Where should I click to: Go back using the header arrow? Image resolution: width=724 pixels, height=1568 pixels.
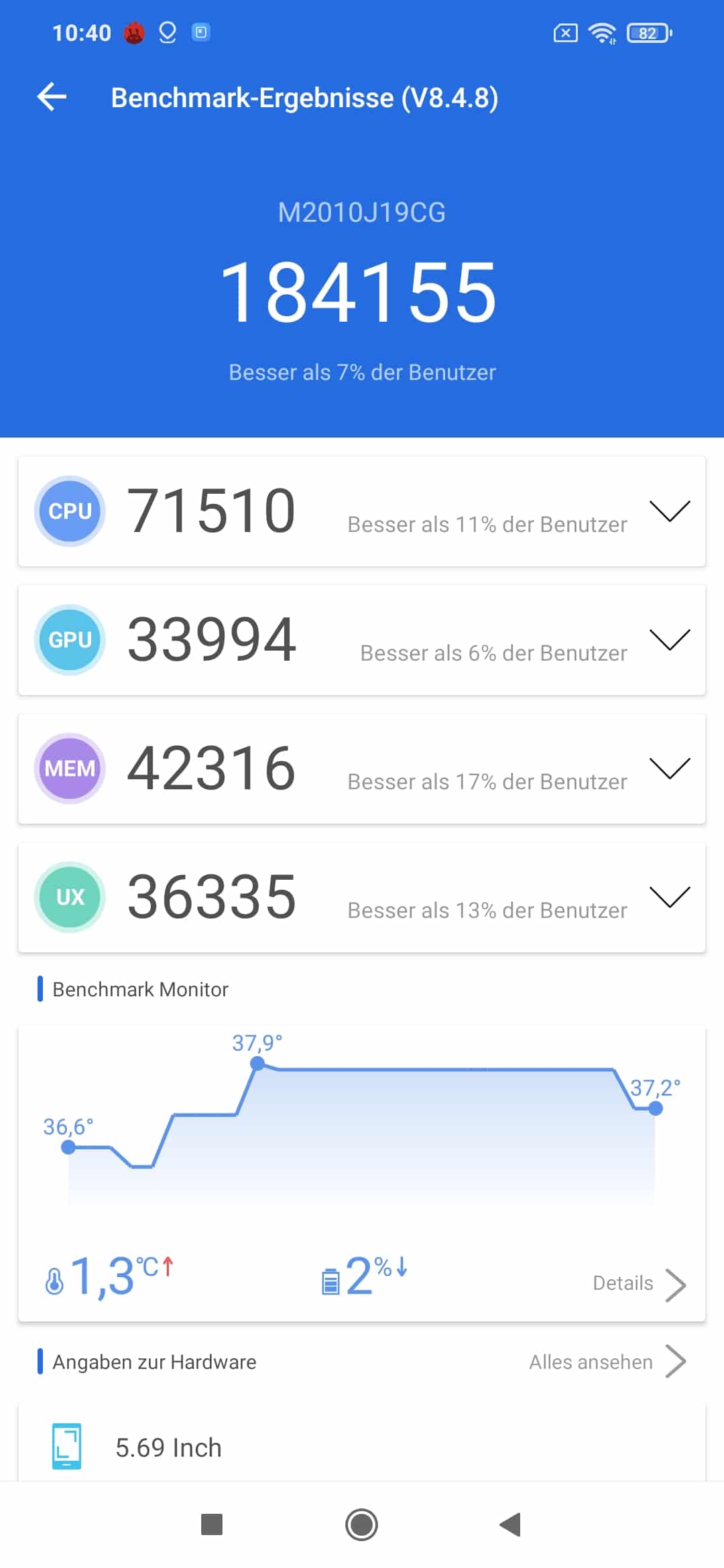coord(52,97)
